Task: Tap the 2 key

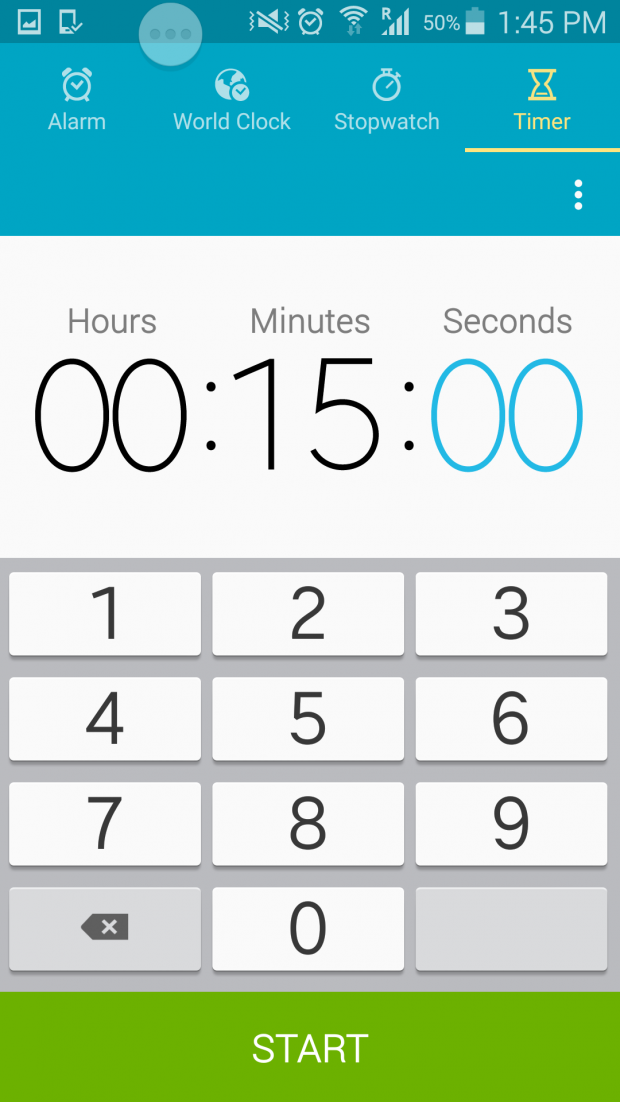Action: pos(308,613)
